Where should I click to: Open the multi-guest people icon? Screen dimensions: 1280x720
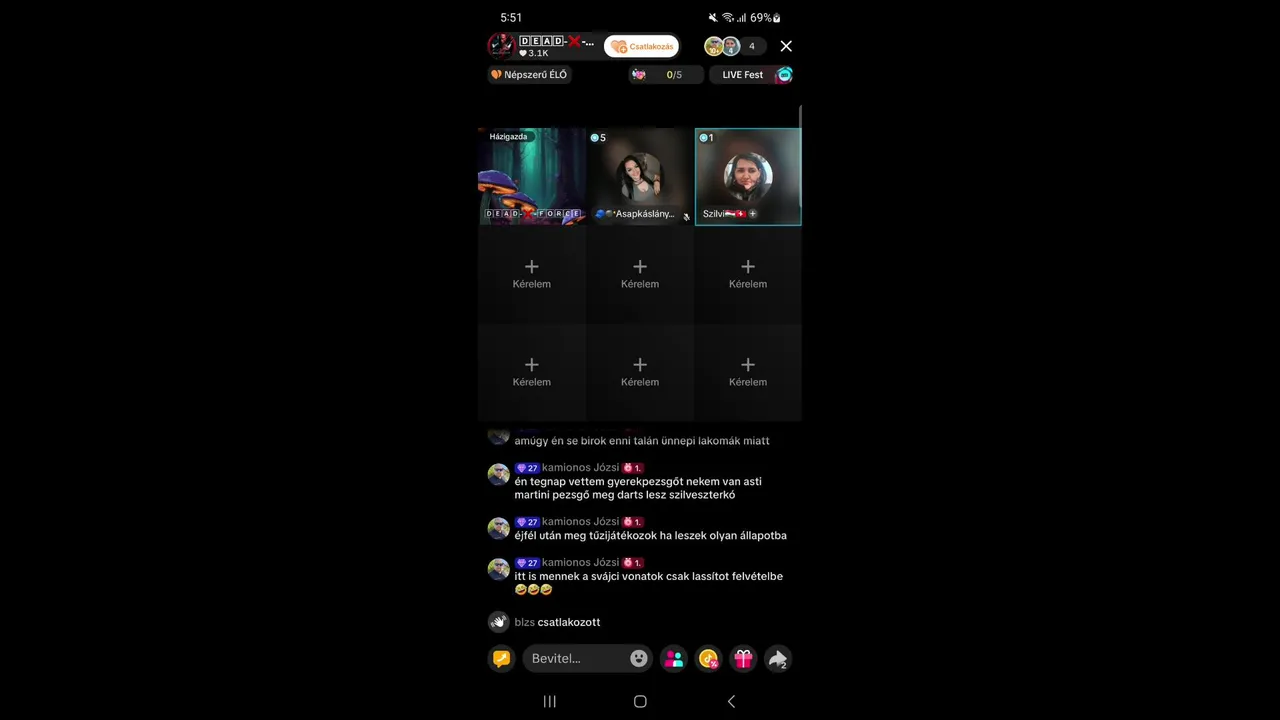tap(674, 659)
